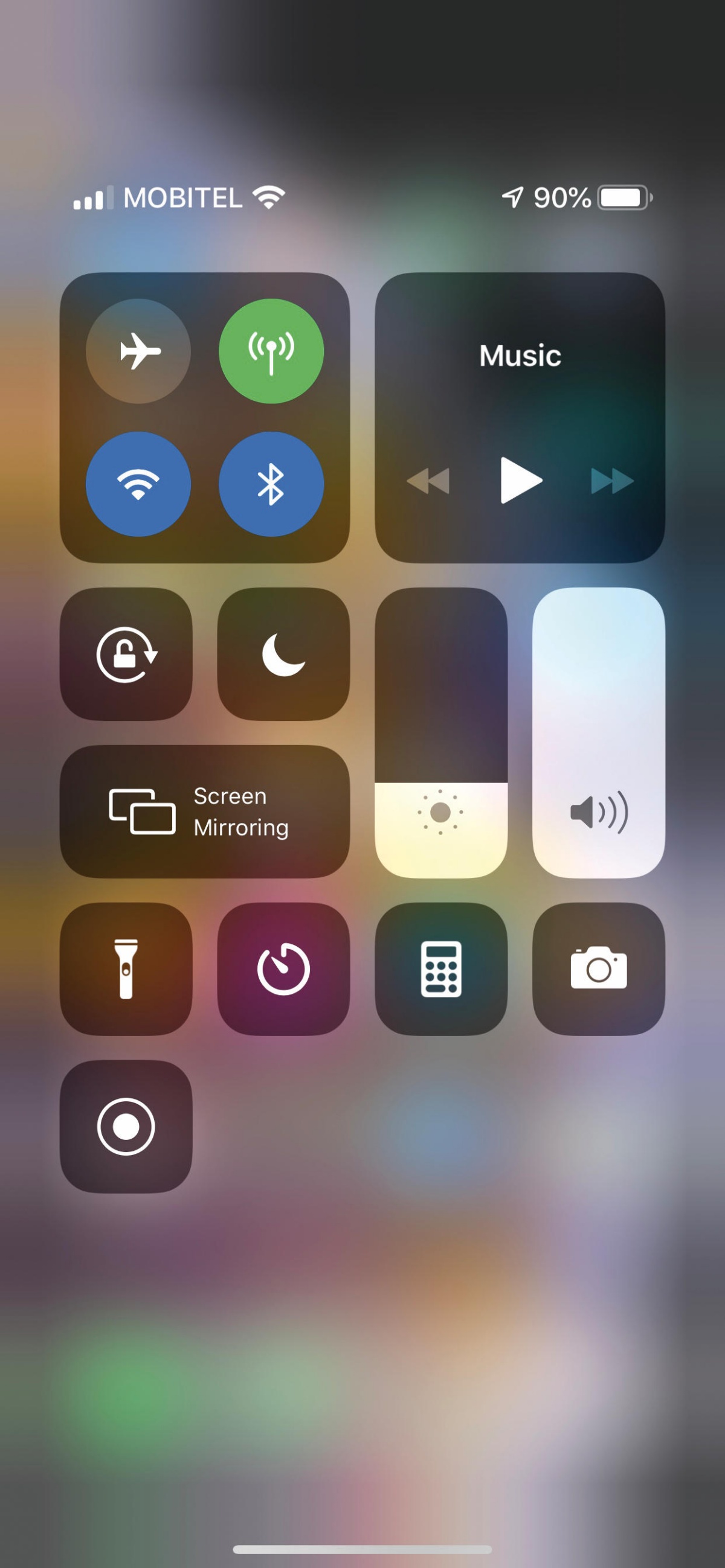
Task: Go back to the previous track
Action: pyautogui.click(x=428, y=480)
